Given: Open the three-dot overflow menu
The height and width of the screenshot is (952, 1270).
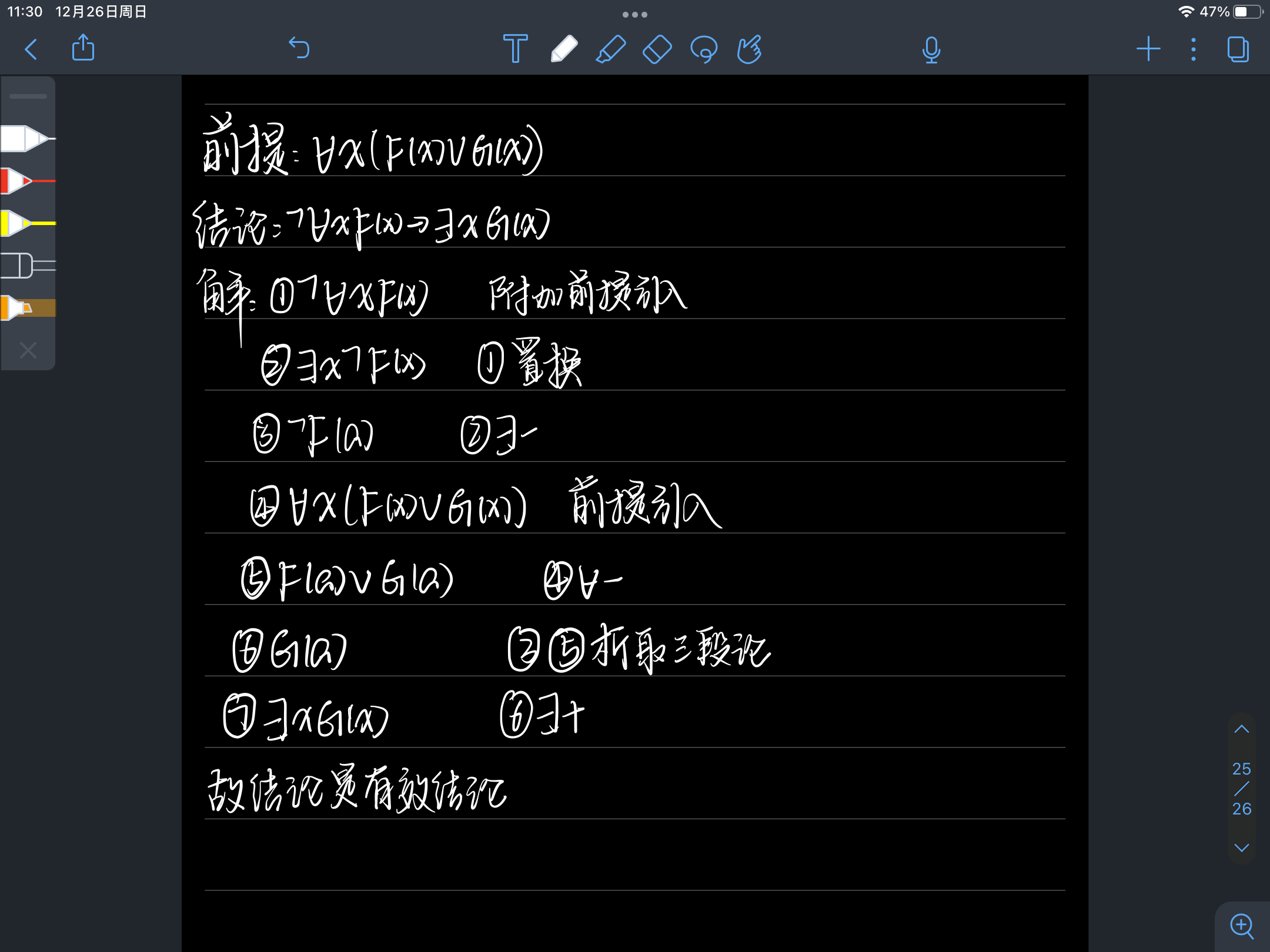Looking at the screenshot, I should 1193,49.
